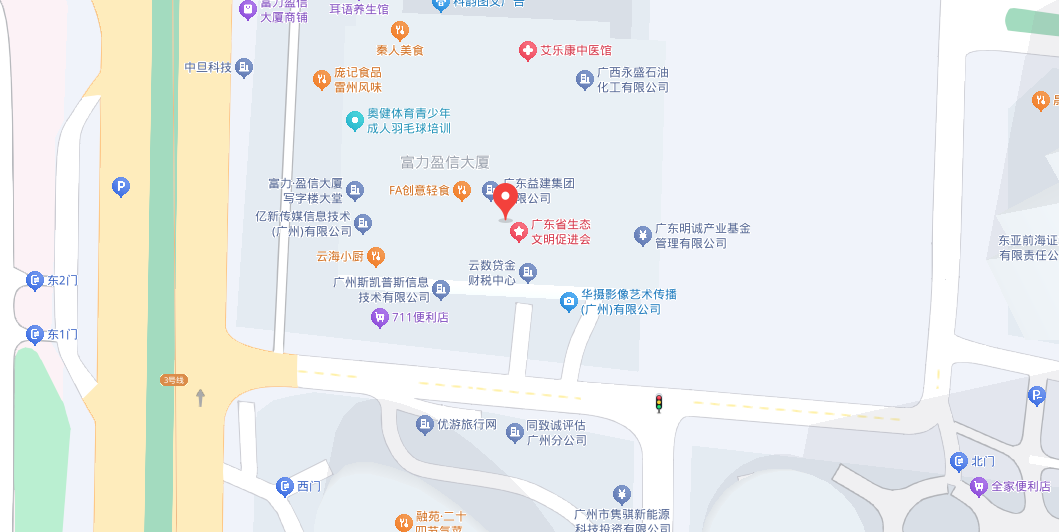
Task: Tap the 华摄影像艺术传播 photo studio marker
Action: (x=569, y=301)
